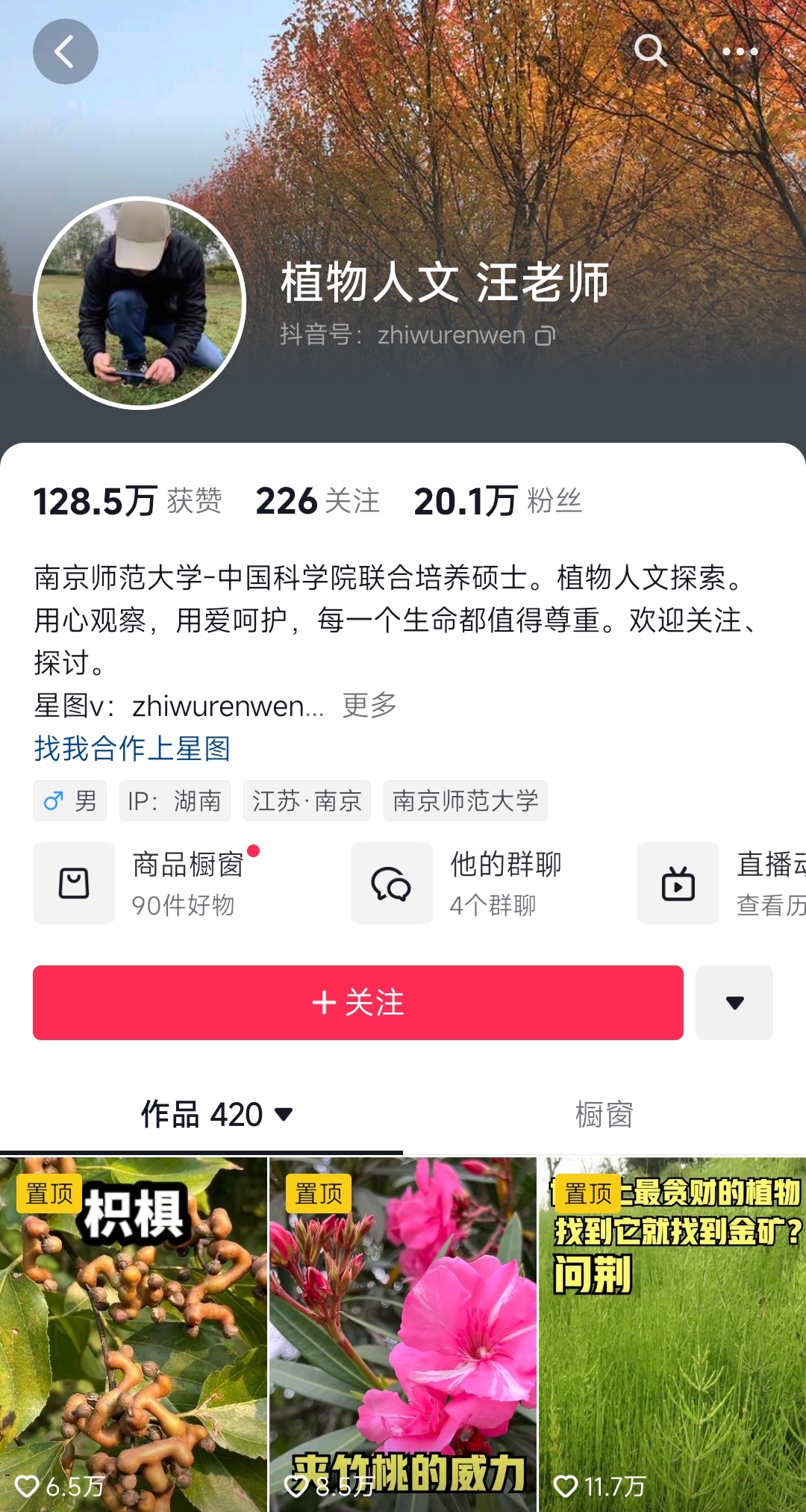Screen dimensions: 806x1512
Task: Open search on this profile
Action: click(649, 52)
